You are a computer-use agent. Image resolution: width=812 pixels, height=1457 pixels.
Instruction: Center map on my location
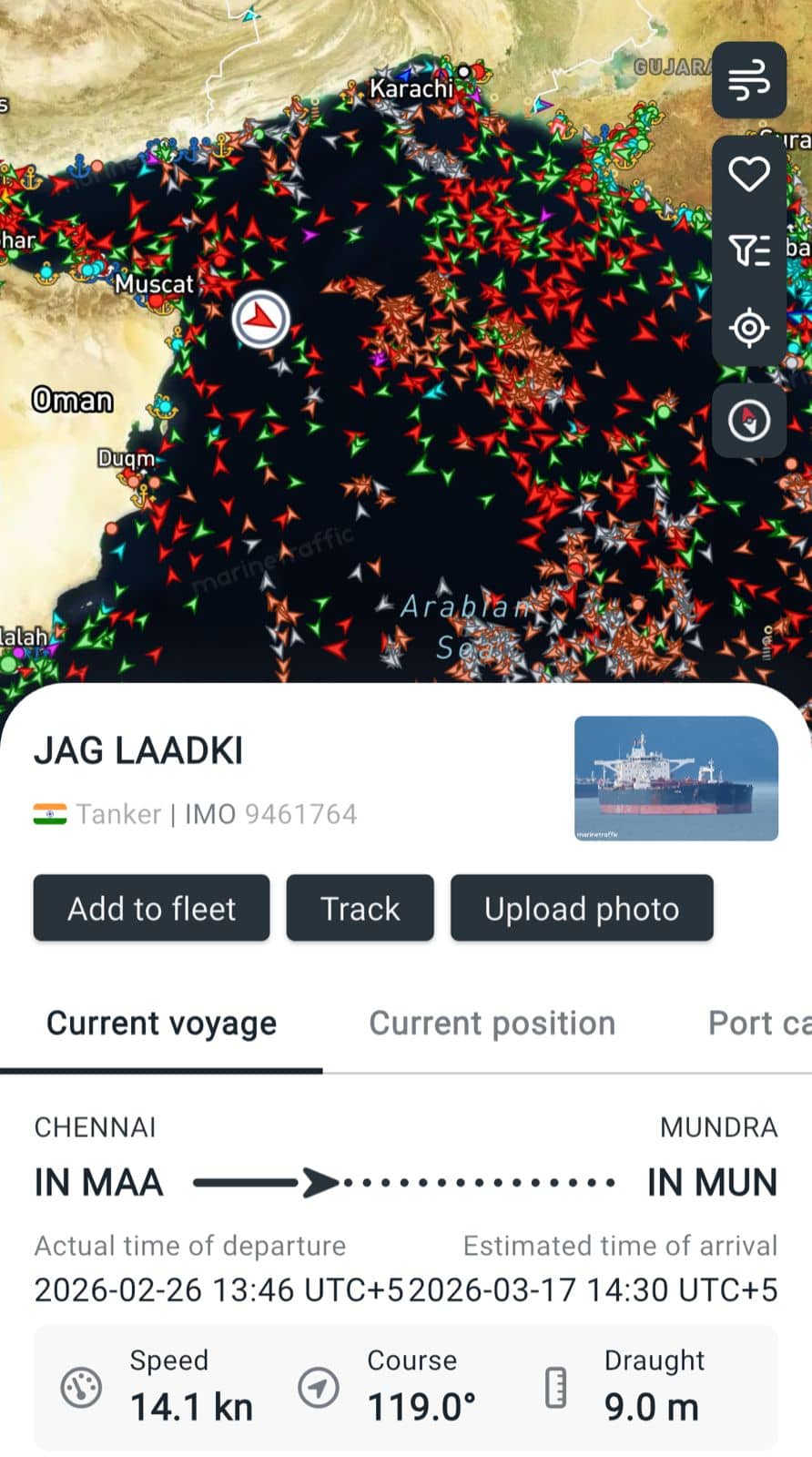click(x=748, y=327)
